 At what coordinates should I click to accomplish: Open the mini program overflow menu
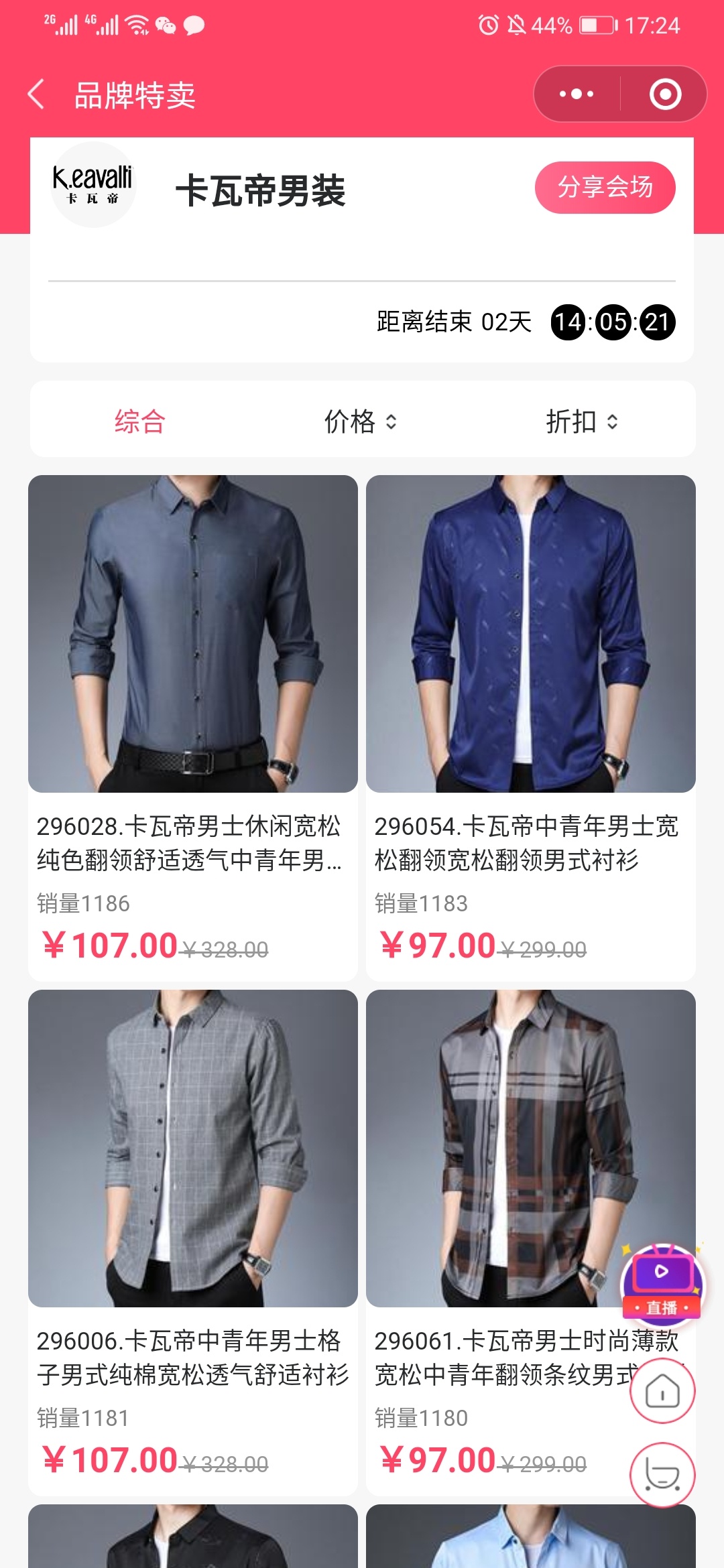(577, 94)
